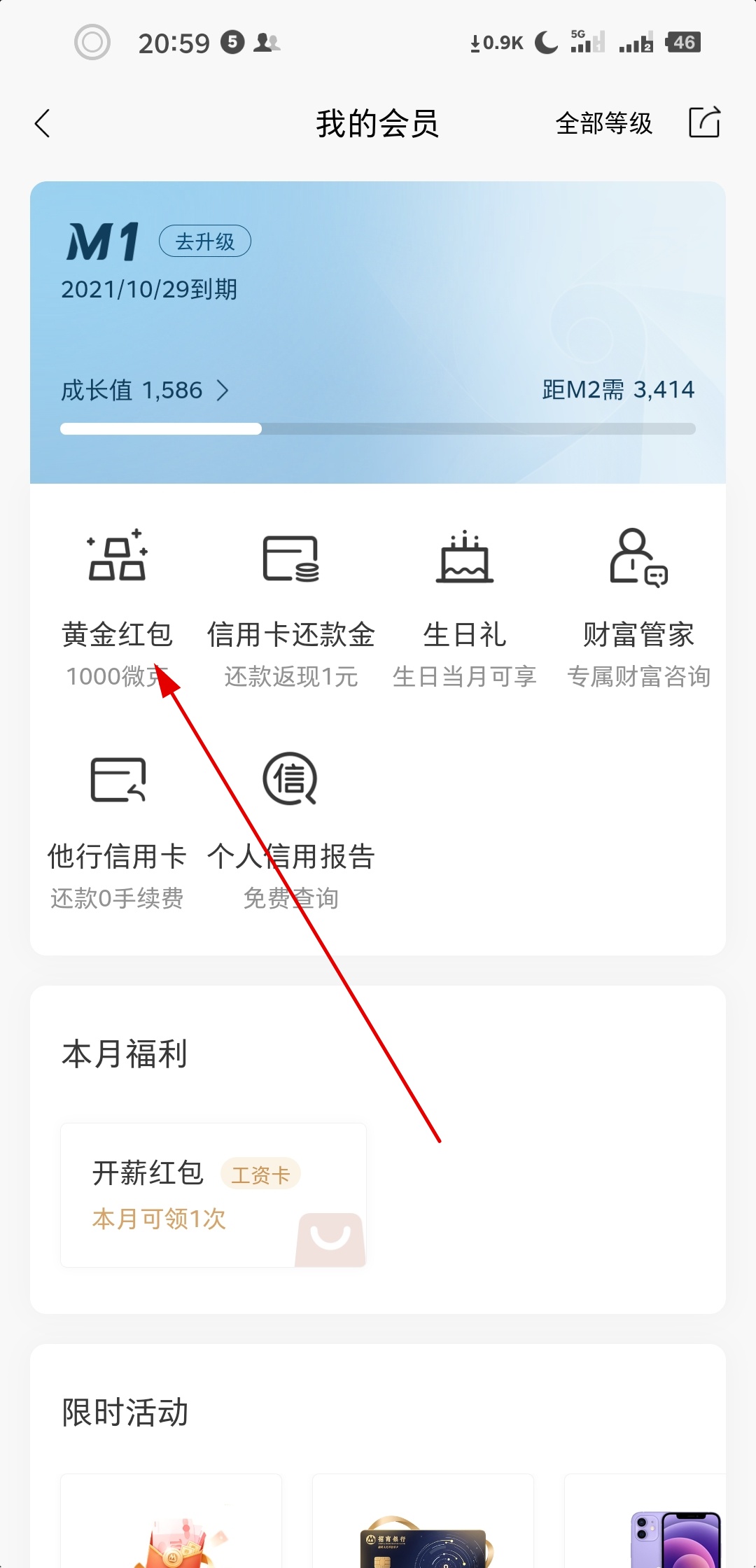
Task: Open 开薪红包 monthly benefit card
Action: 213,1195
